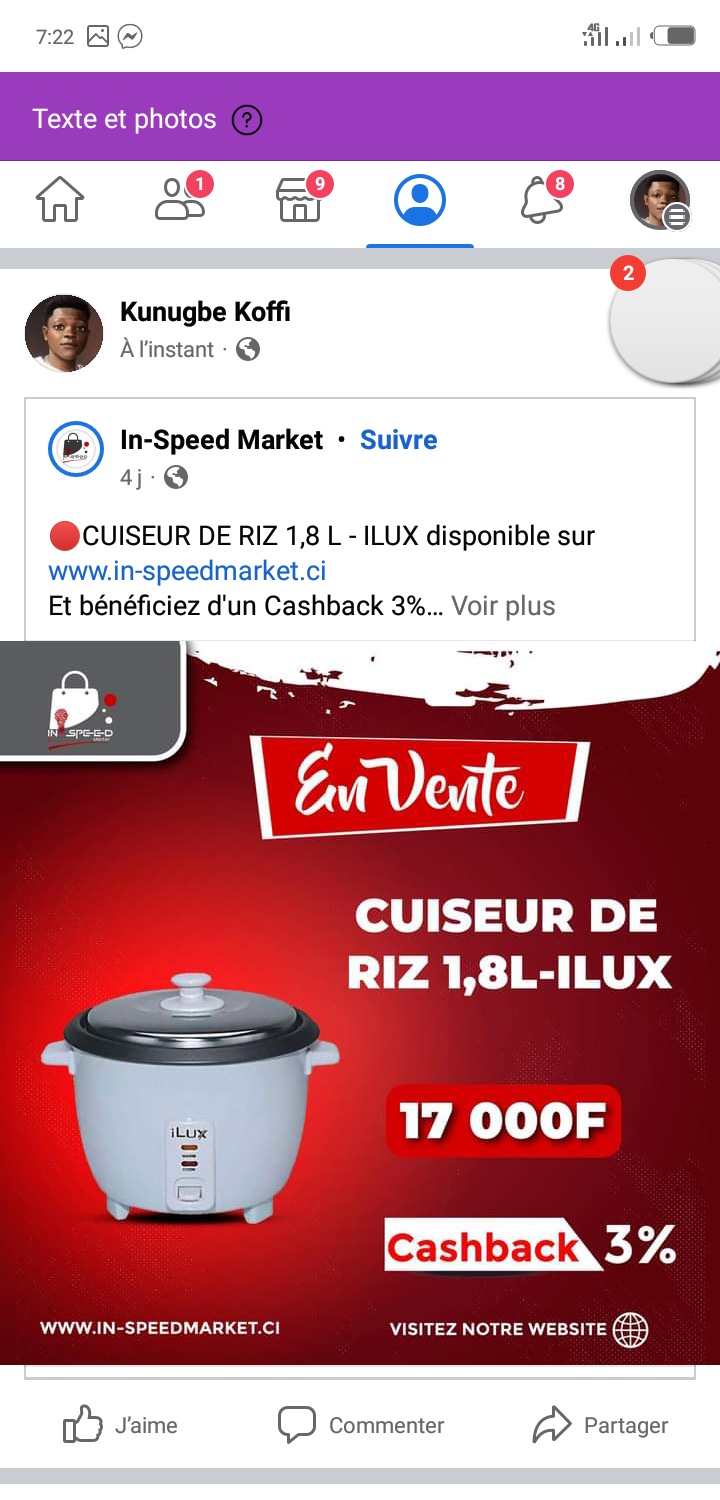This screenshot has width=720, height=1500.
Task: Open the rice cooker post image
Action: (x=360, y=1002)
